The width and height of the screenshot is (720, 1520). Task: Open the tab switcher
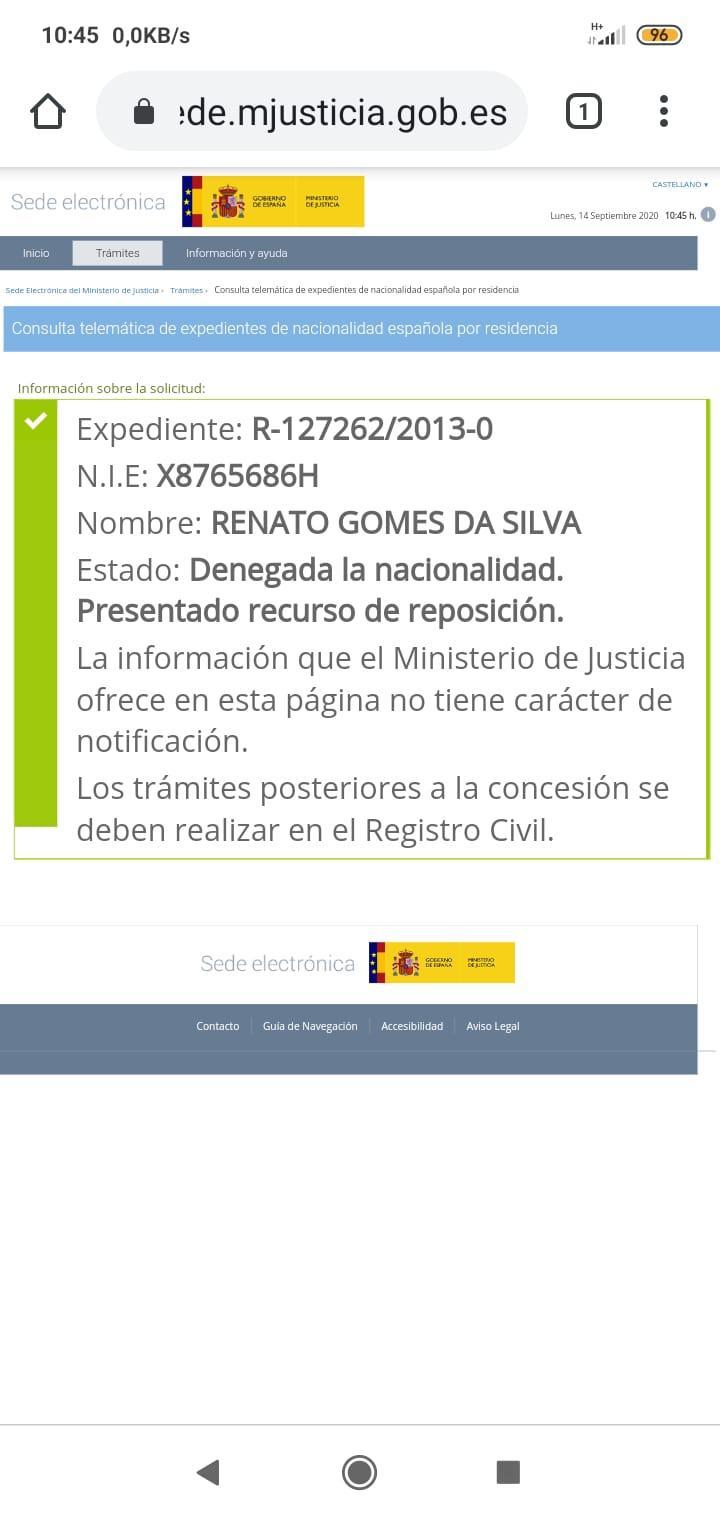pos(584,111)
